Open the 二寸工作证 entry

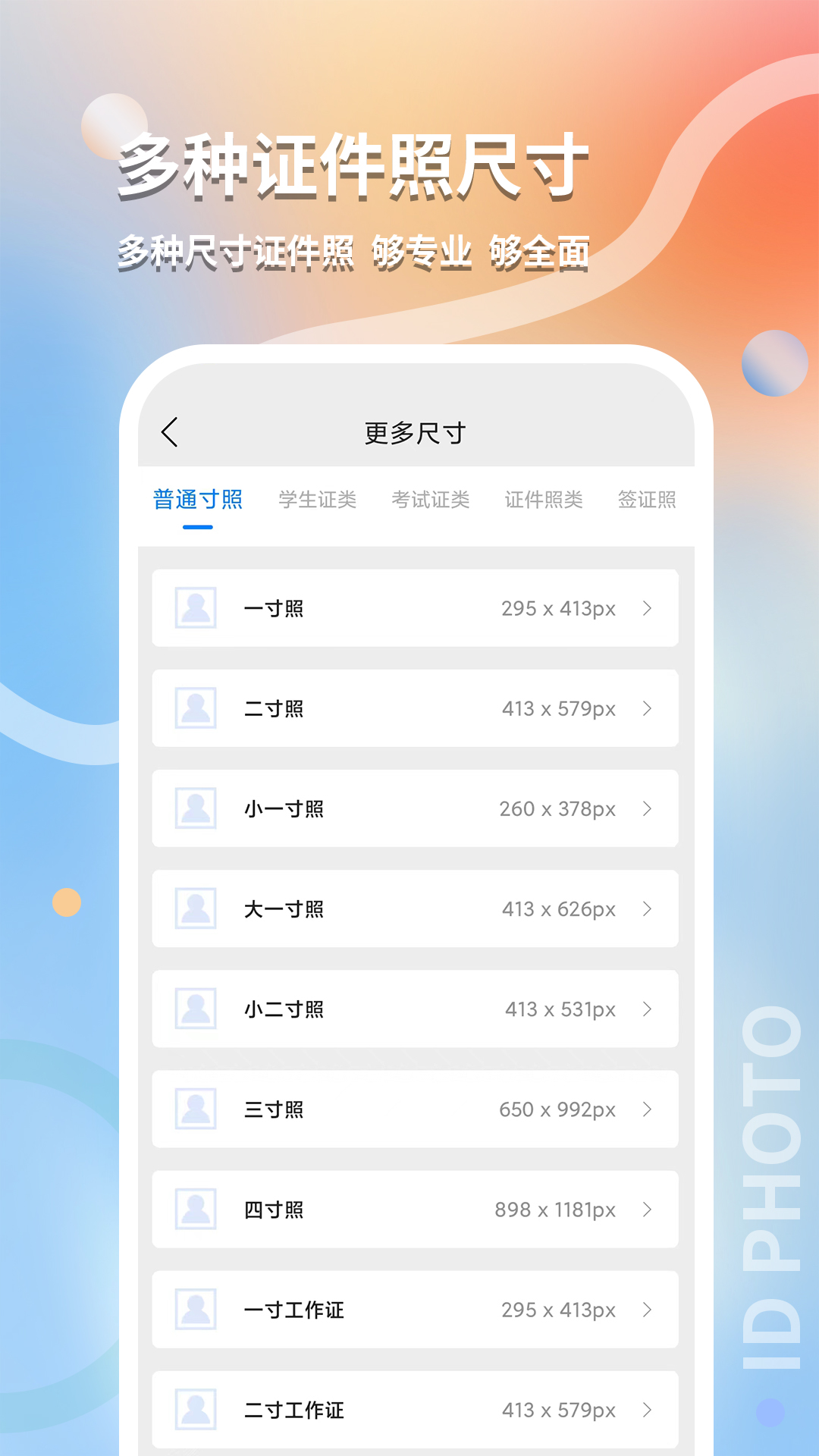click(415, 1410)
